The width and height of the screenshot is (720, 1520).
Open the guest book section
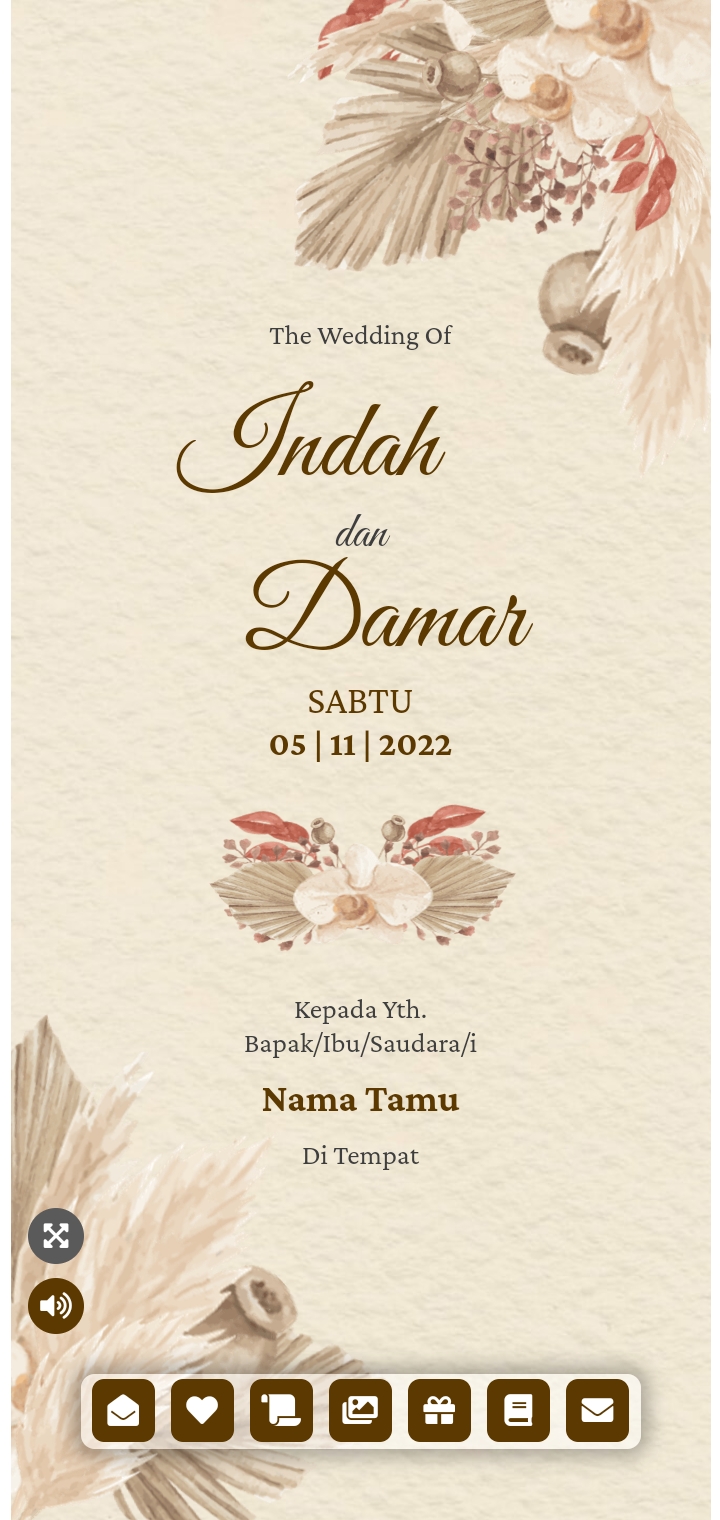[518, 1411]
